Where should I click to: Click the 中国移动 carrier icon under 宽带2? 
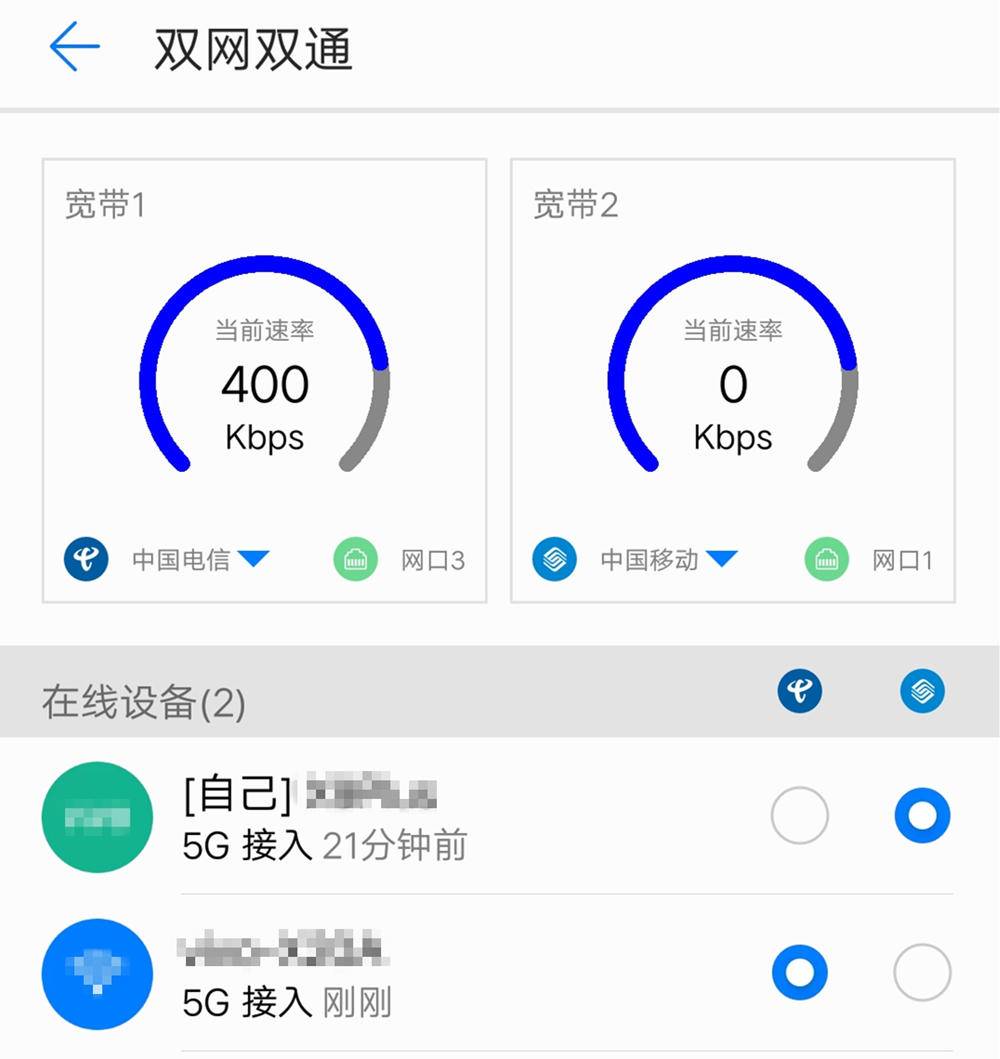pos(555,560)
